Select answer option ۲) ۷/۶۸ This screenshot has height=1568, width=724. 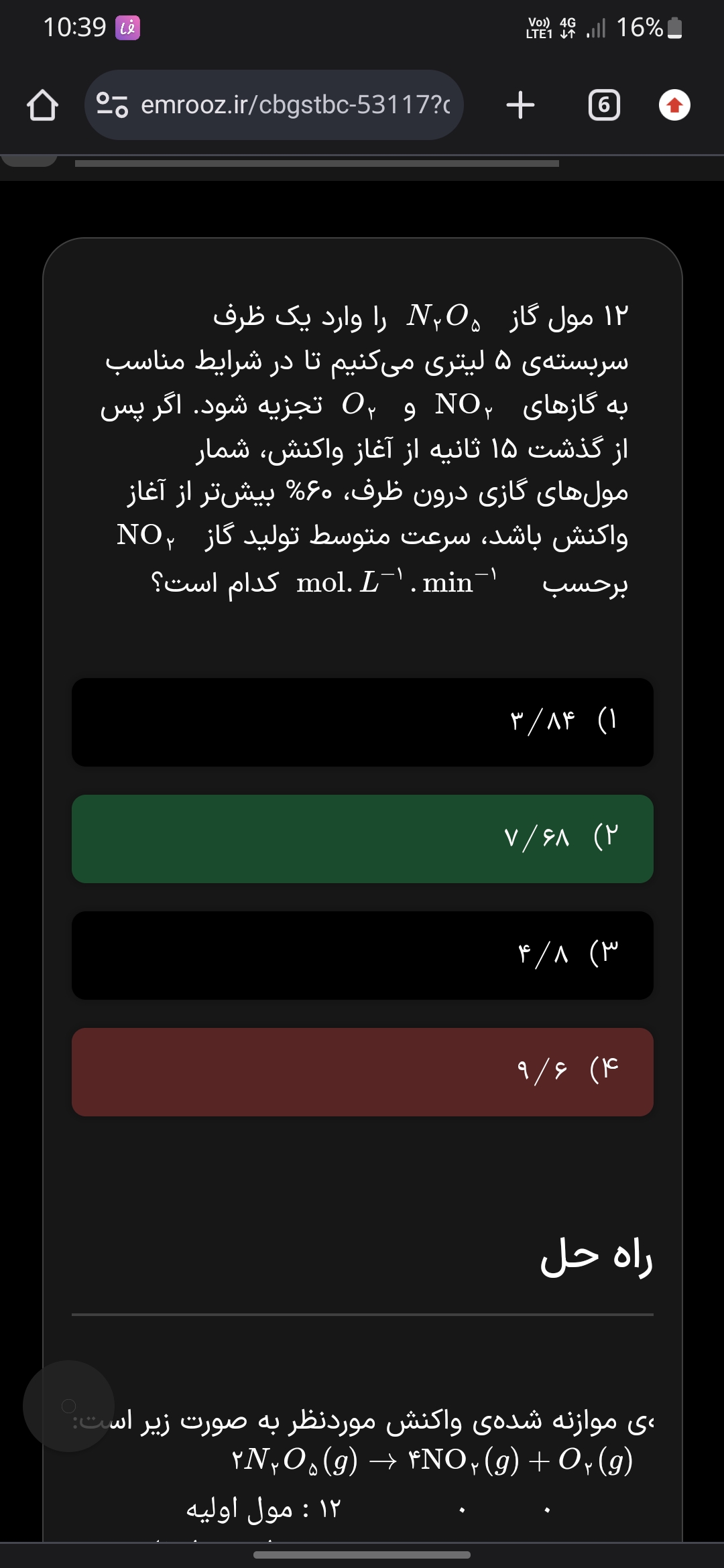pyautogui.click(x=362, y=838)
